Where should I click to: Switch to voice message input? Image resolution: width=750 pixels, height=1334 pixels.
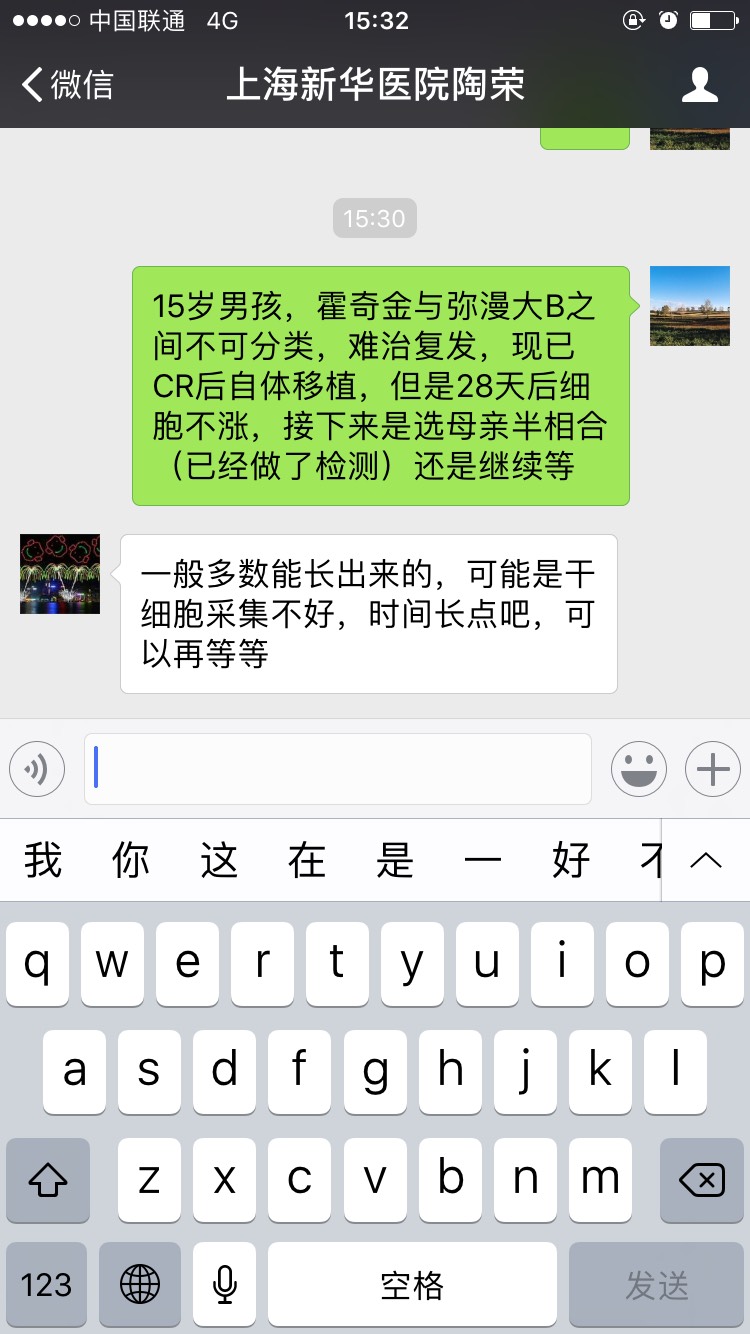click(37, 769)
